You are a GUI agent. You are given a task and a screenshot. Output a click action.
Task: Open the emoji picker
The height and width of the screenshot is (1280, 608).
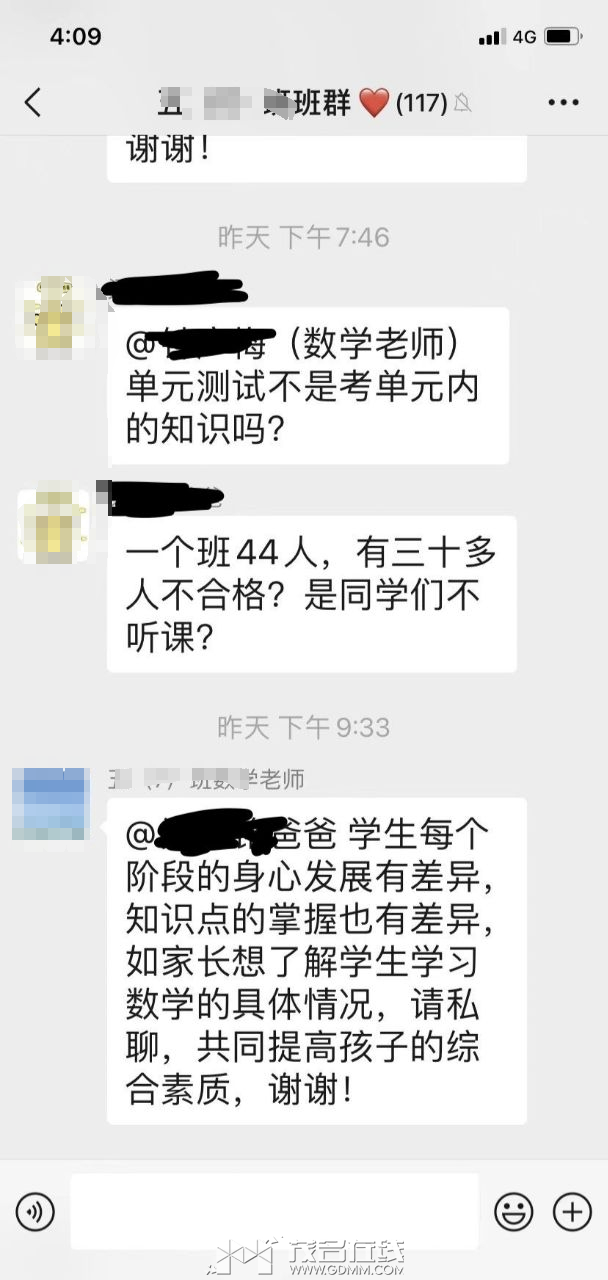(x=514, y=1212)
